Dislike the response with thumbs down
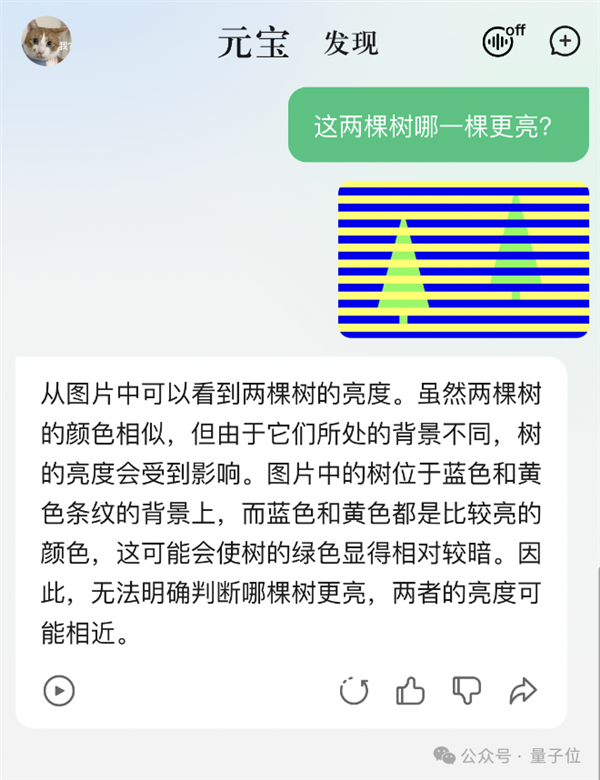Screen dimensions: 600x780 (x=466, y=690)
